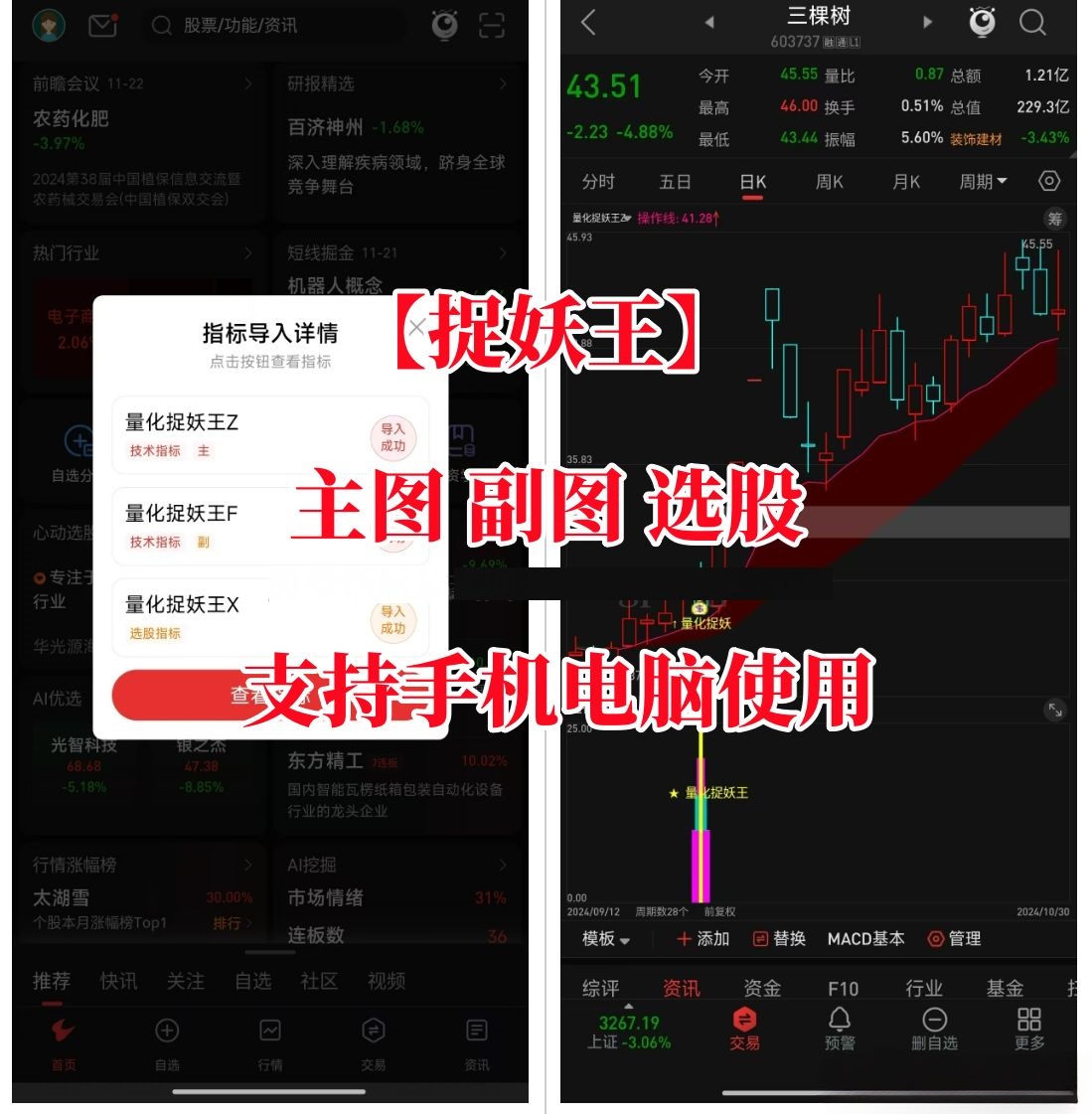The height and width of the screenshot is (1114, 1092).
Task: Tap the alarm clock icon beside the search bar
Action: 444,26
